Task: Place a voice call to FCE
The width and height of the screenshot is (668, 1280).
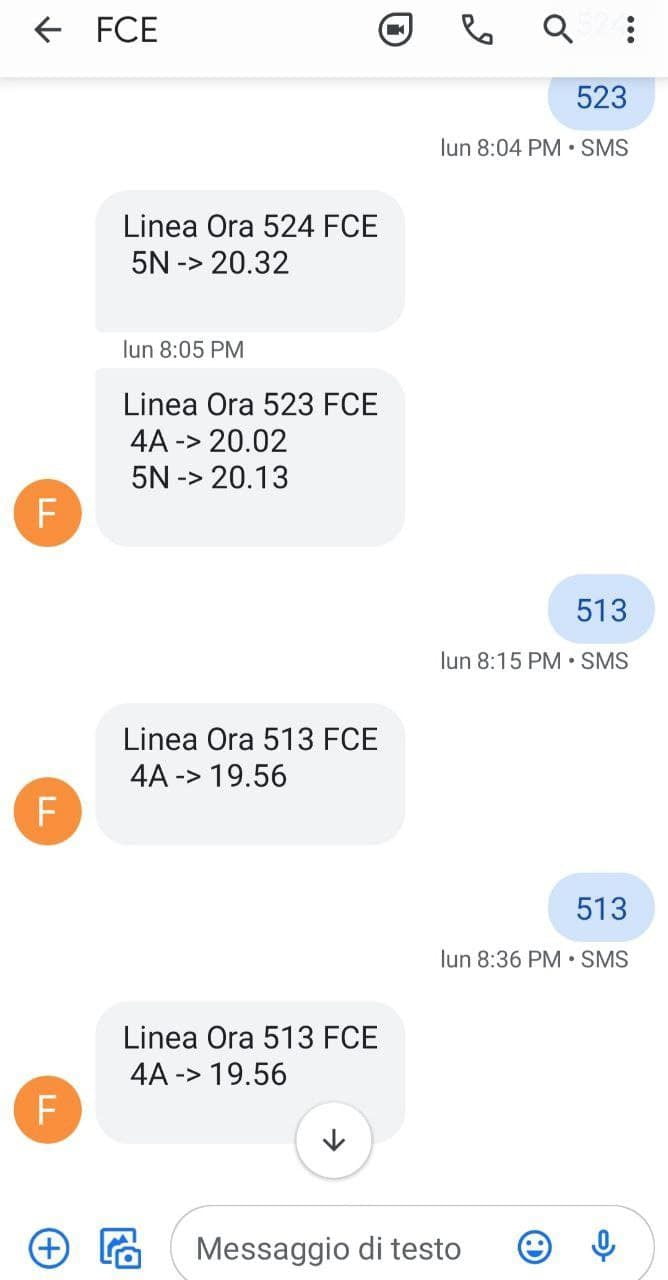Action: 477,31
